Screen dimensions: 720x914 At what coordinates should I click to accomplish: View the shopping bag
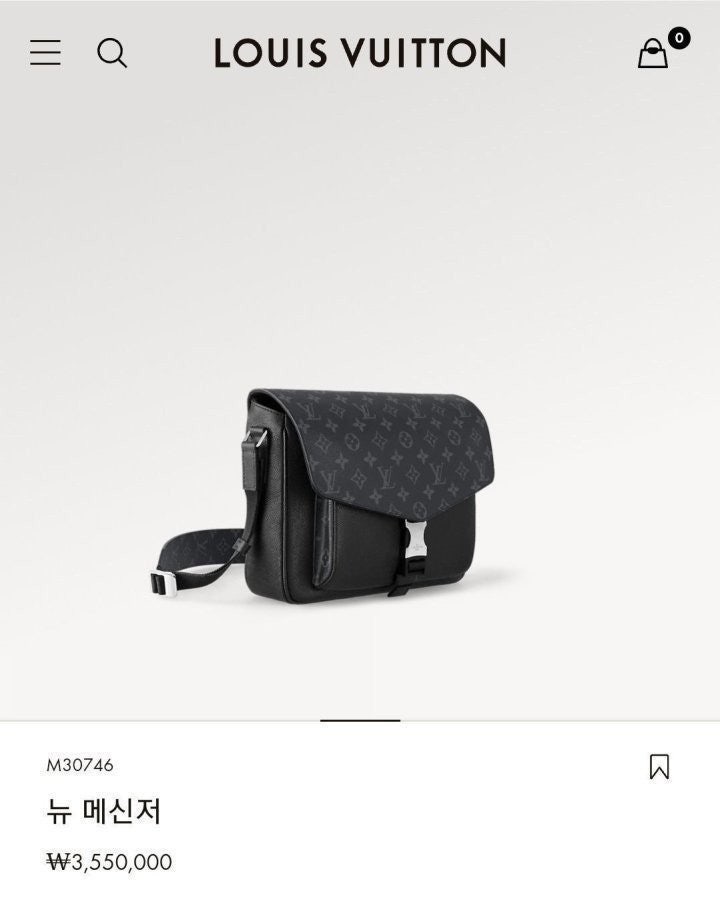654,53
